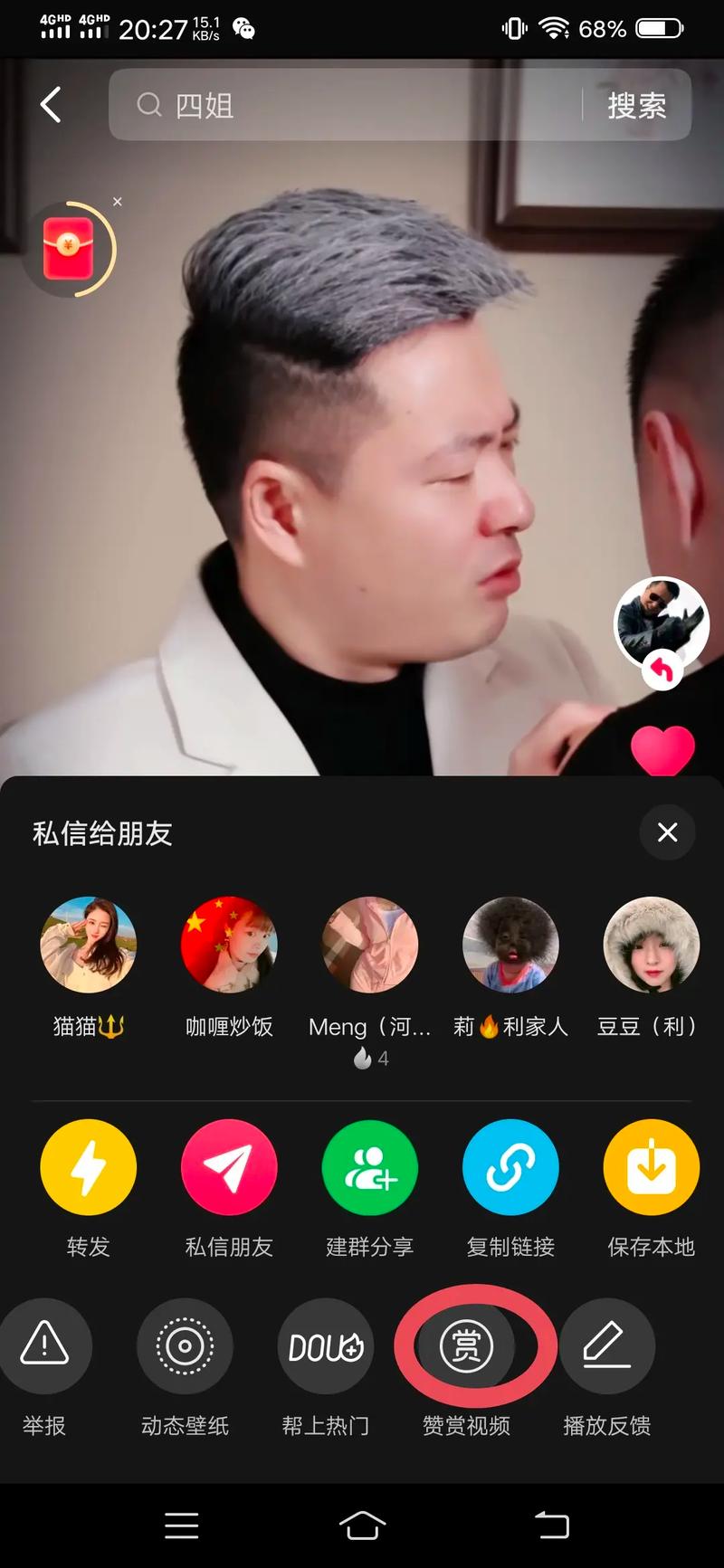Open 建群分享 group share icon
The height and width of the screenshot is (1568, 724).
(369, 1166)
